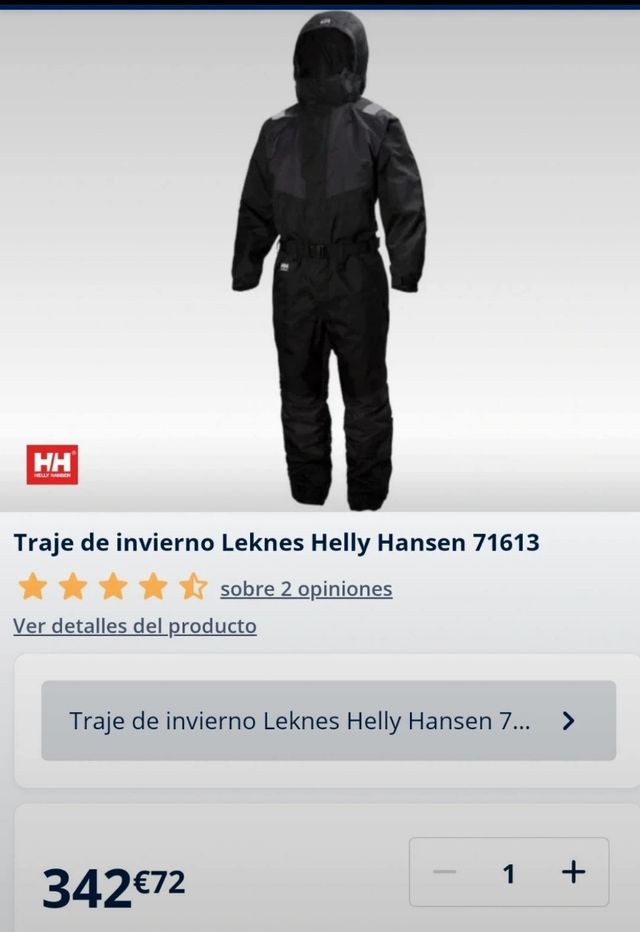Expand the product variant selector row
Screen dimensions: 640x932
click(x=328, y=721)
